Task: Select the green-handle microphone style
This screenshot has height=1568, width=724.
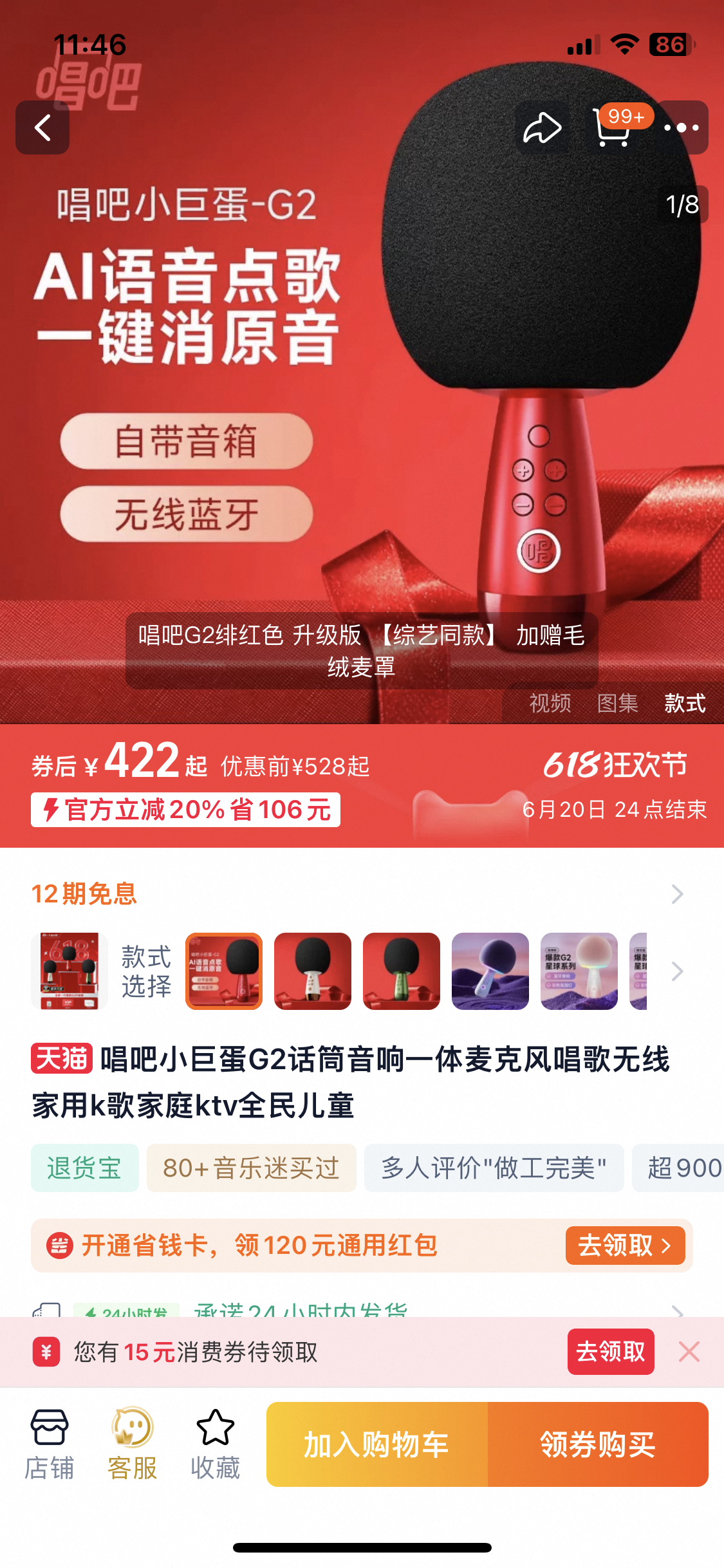Action: coord(402,971)
